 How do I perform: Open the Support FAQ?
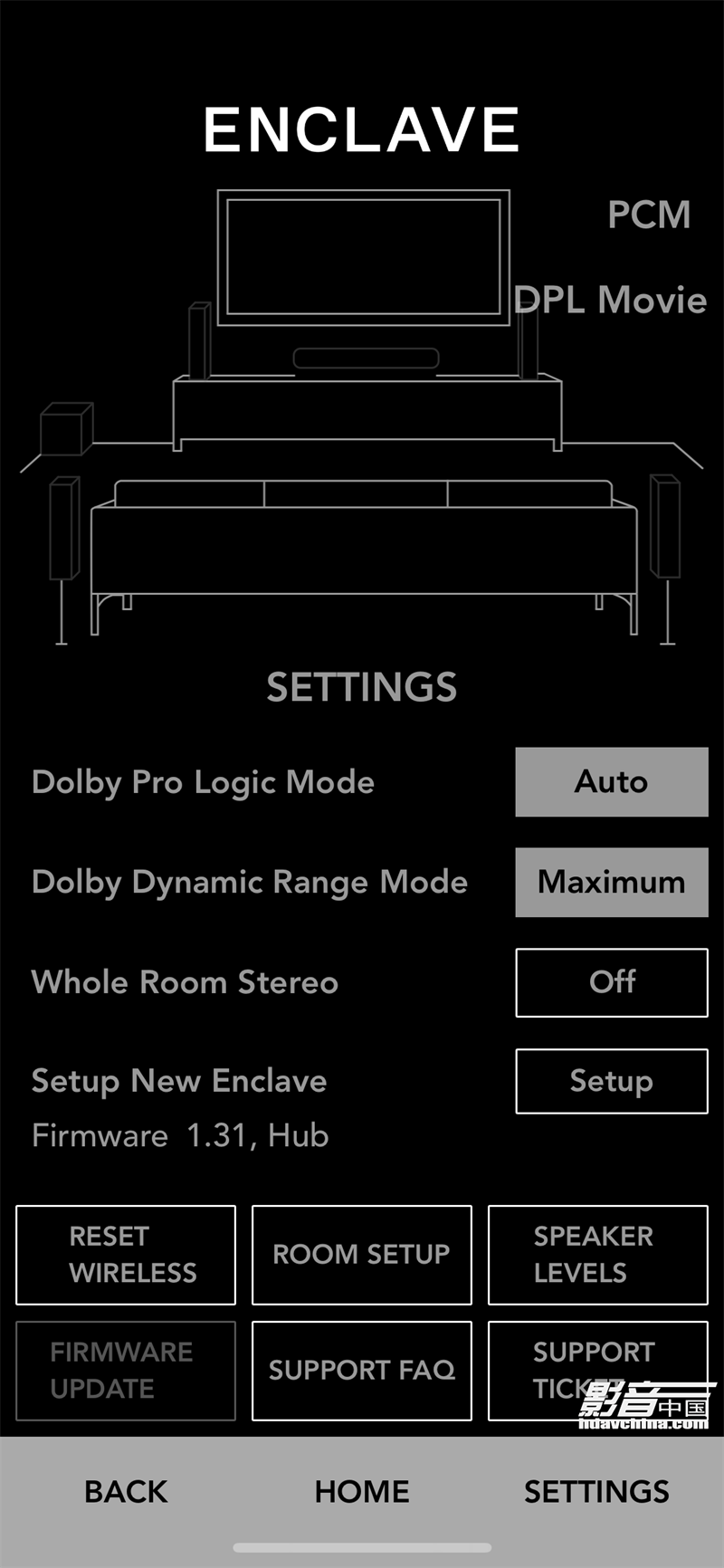(x=361, y=1370)
